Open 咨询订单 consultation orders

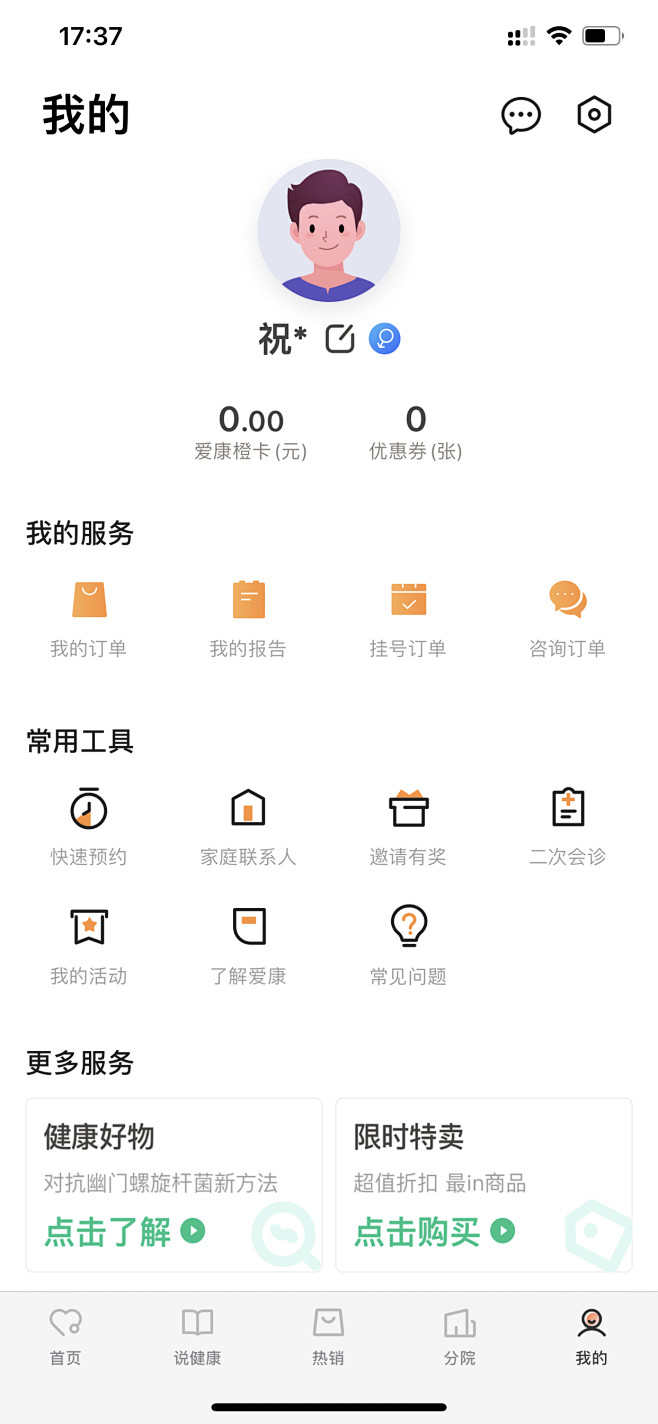567,619
